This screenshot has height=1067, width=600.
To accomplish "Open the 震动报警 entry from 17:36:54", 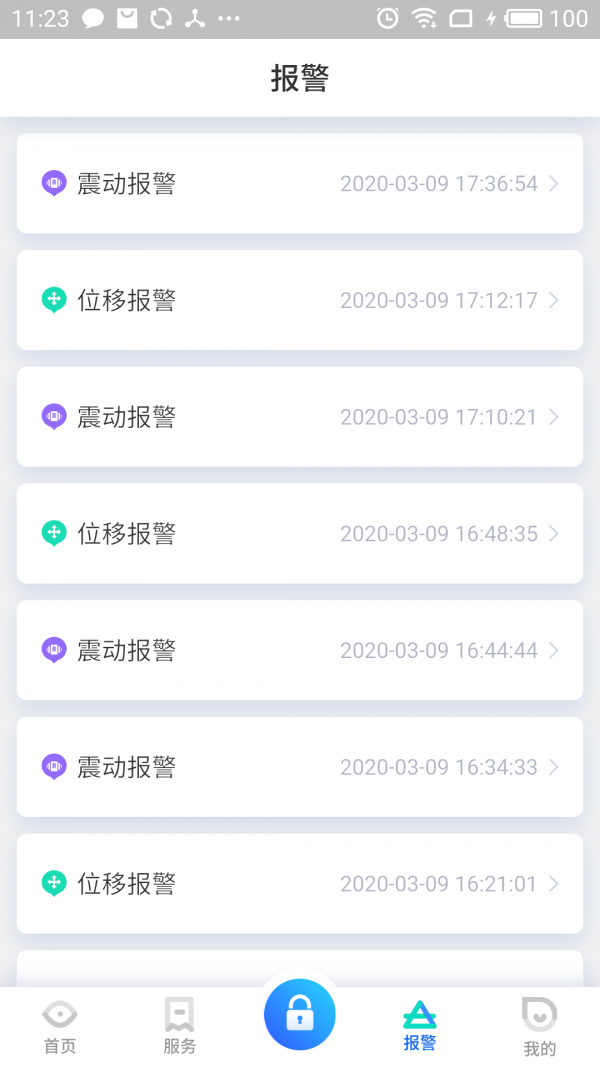I will (x=299, y=183).
